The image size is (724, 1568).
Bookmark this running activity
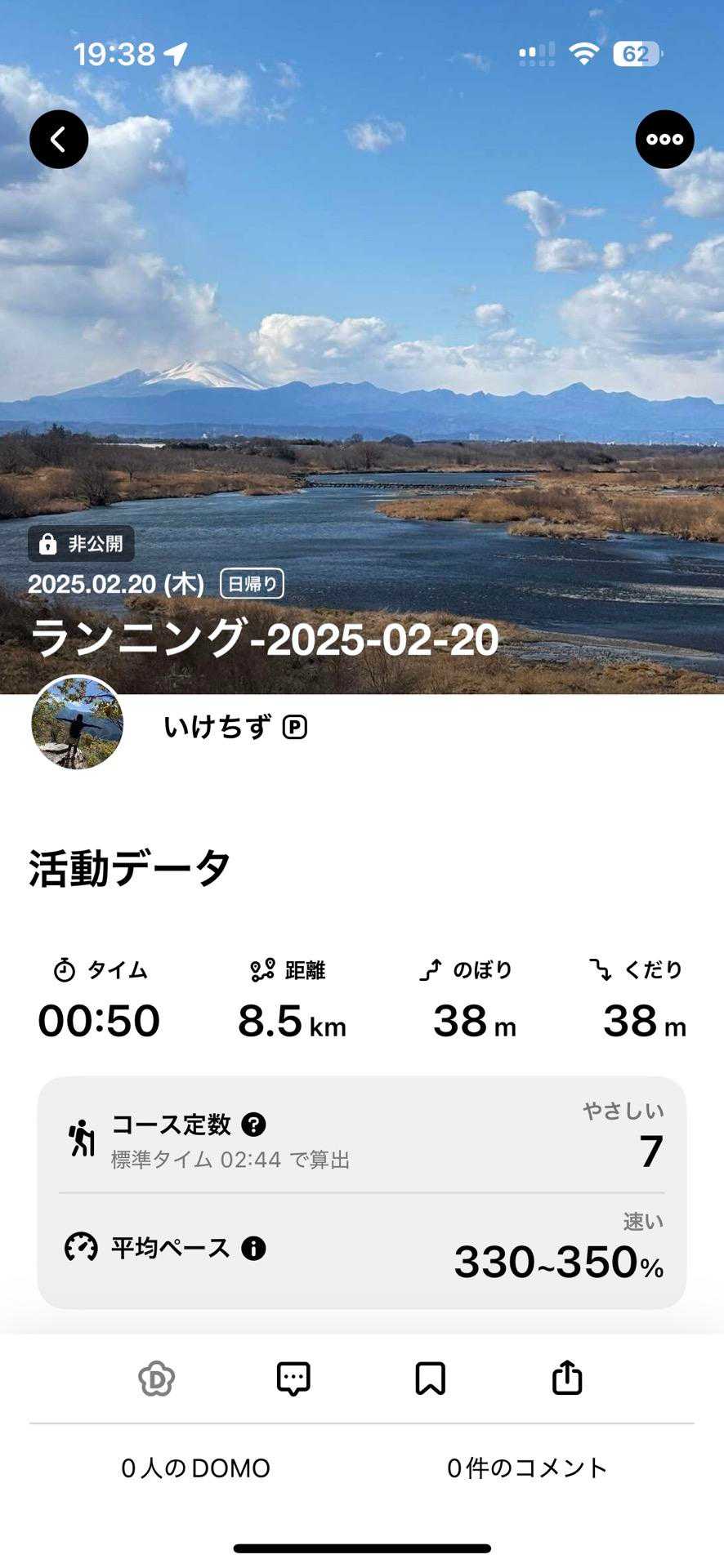pos(430,1379)
